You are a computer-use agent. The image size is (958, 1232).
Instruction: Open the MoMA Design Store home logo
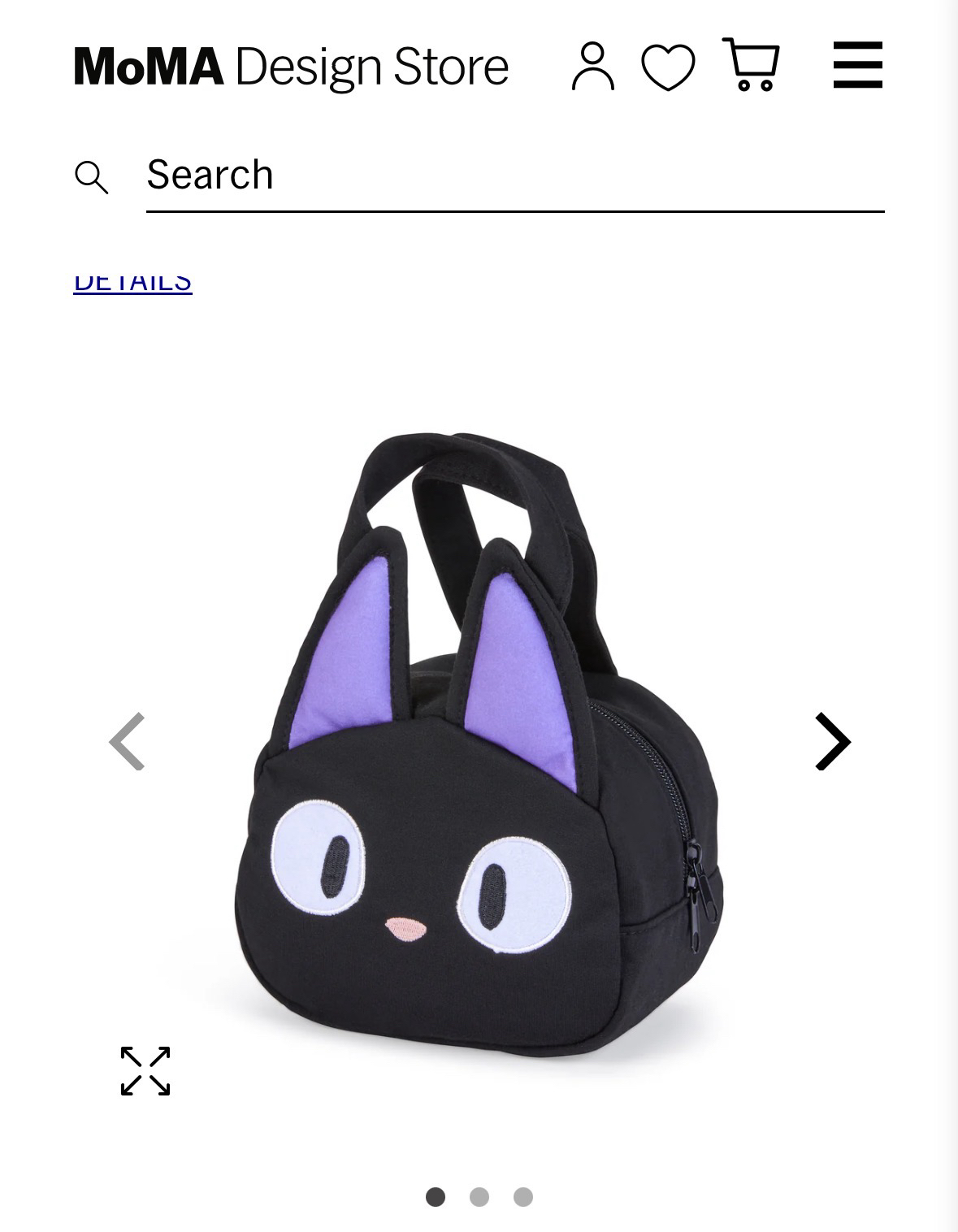(291, 67)
